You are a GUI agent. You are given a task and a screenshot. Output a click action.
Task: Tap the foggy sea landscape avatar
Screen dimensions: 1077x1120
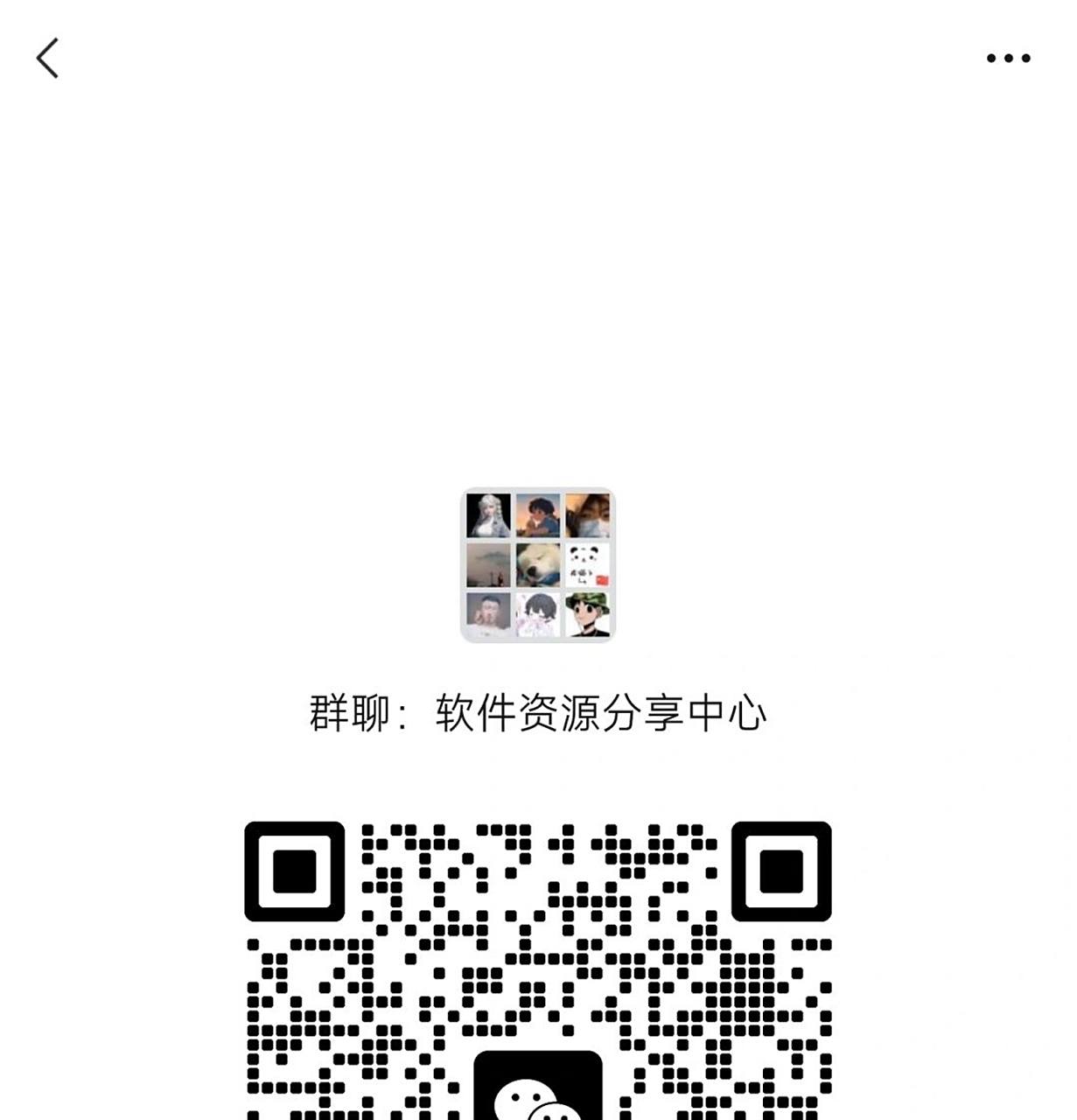pyautogui.click(x=488, y=566)
